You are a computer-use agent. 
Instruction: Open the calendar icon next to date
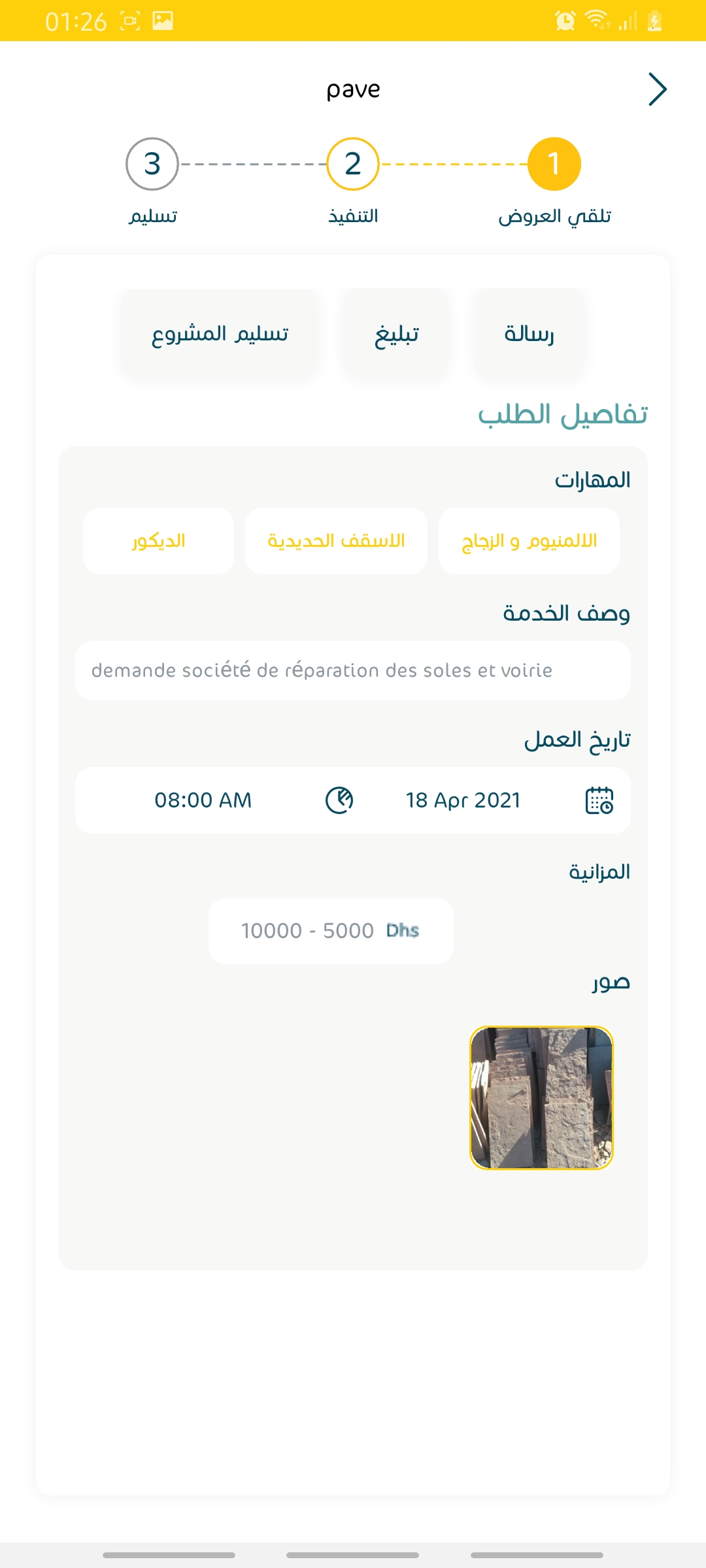[599, 800]
